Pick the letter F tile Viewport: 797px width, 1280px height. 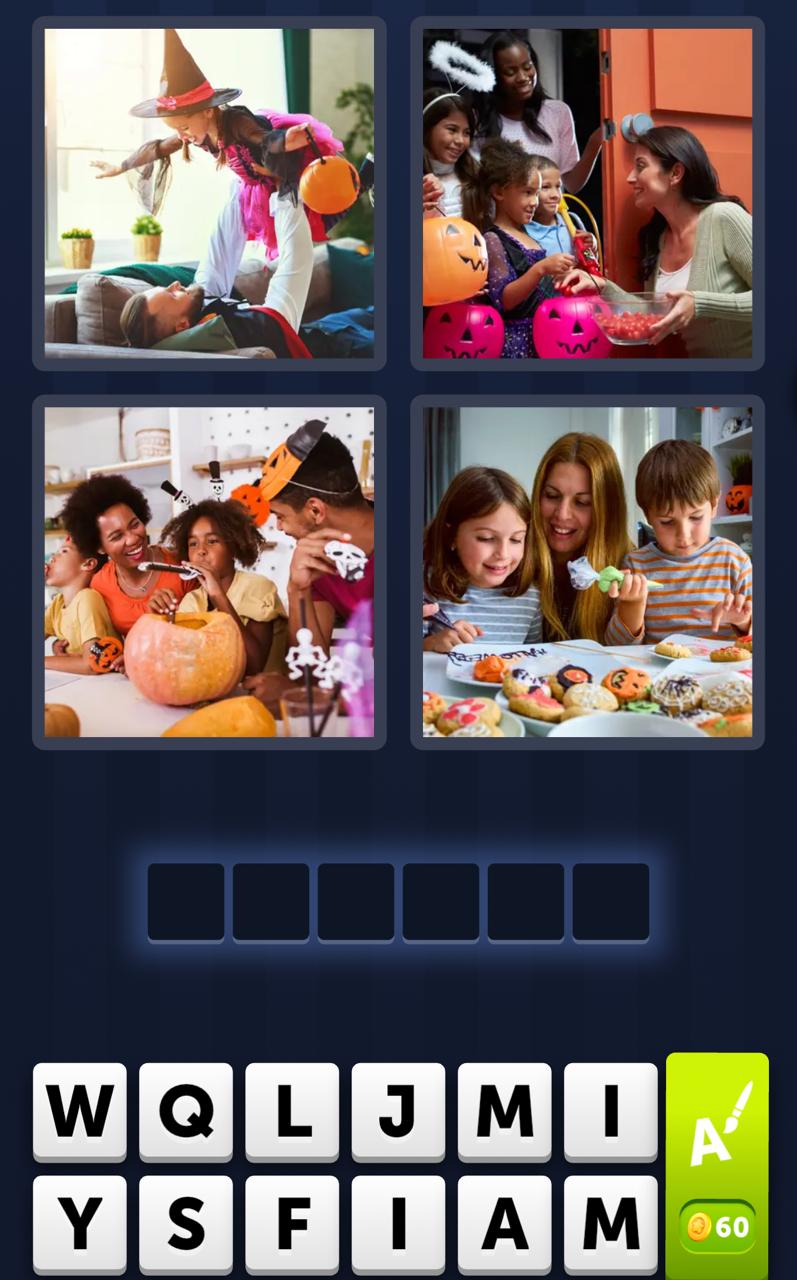pos(292,1222)
